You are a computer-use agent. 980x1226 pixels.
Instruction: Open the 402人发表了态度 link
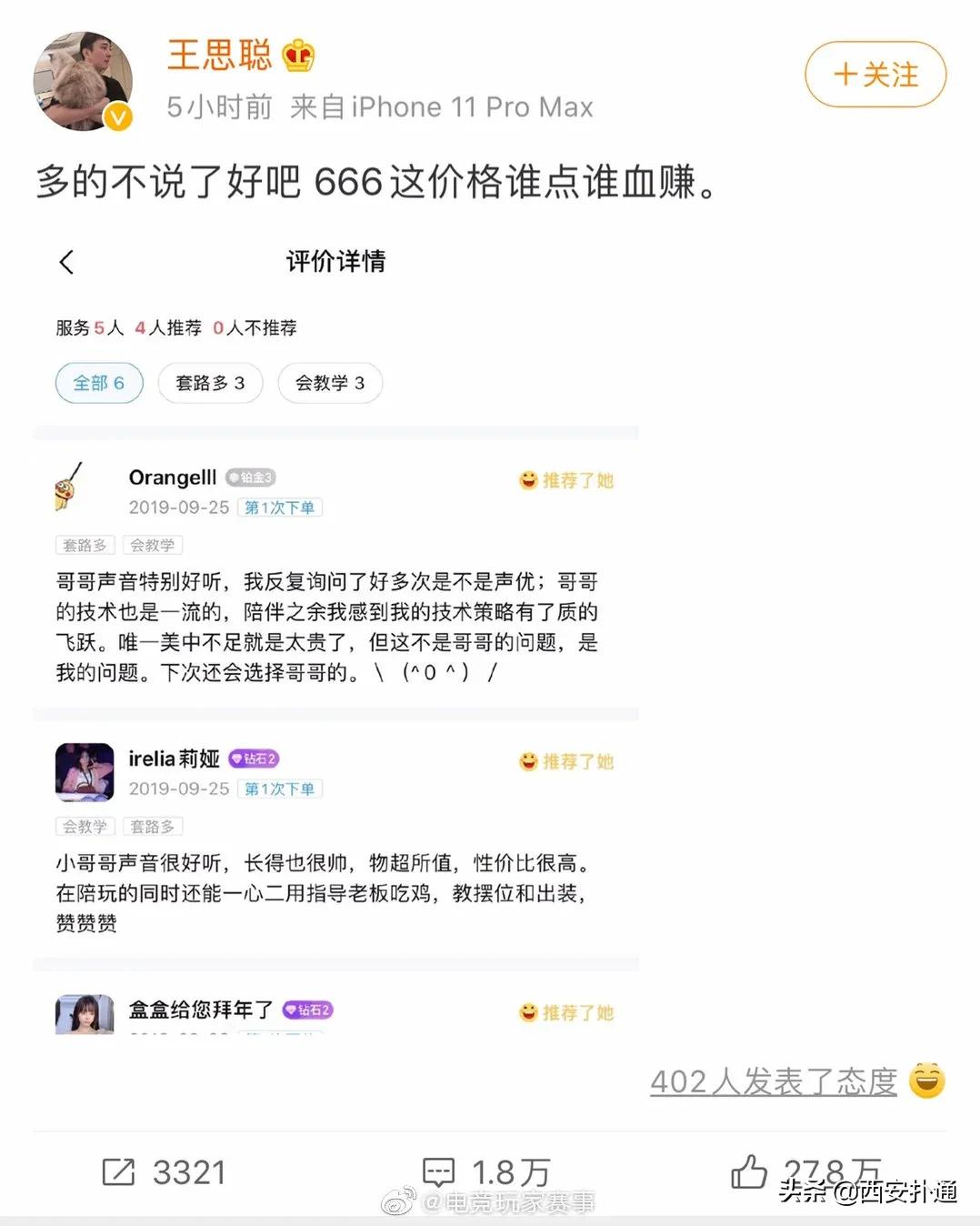click(x=773, y=1082)
